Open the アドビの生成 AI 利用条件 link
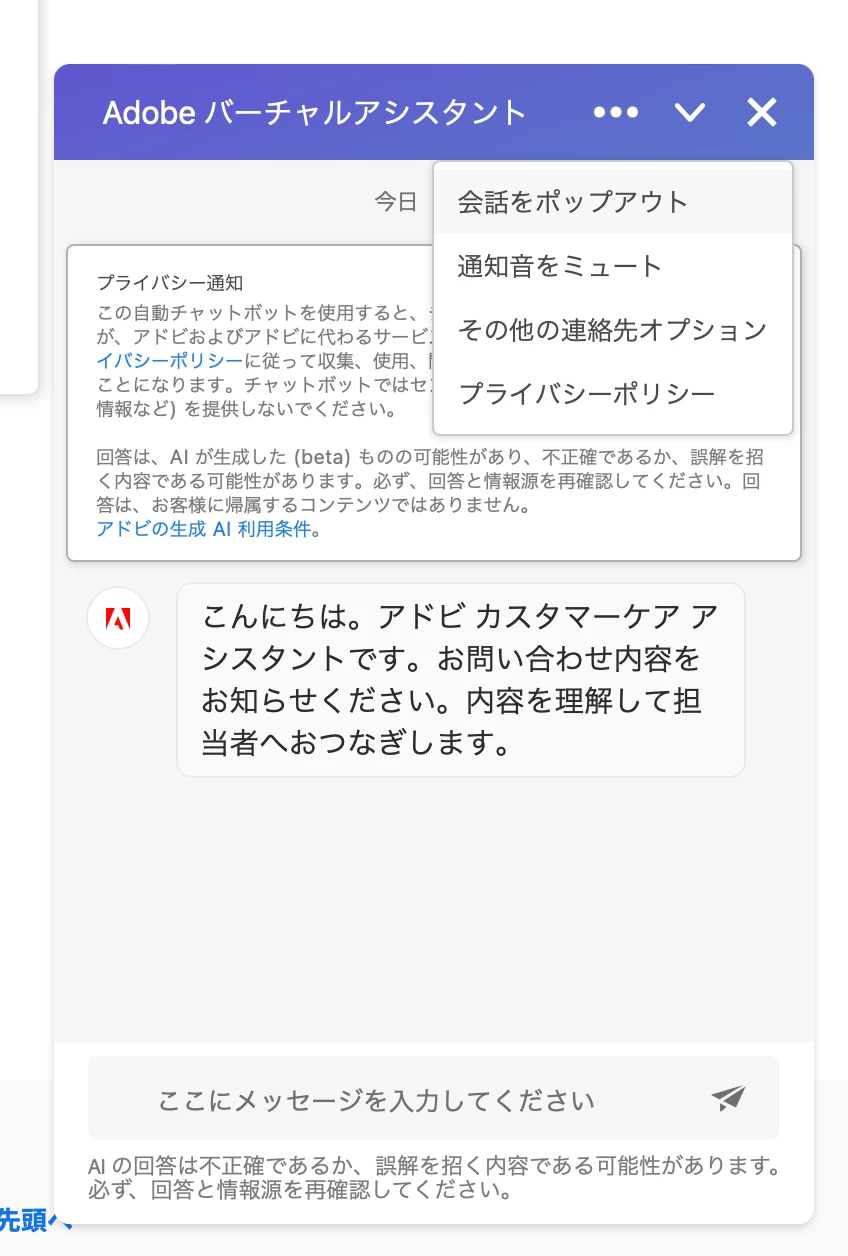 click(x=205, y=530)
